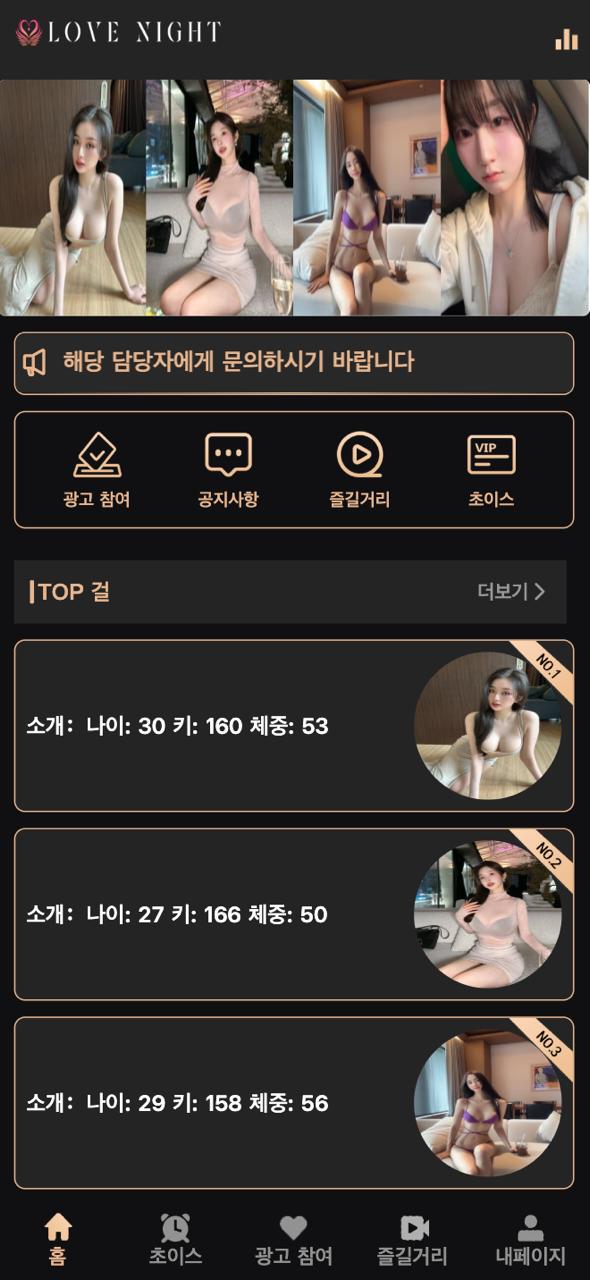Switch to the 홈 tab in bottom navigation

click(58, 1240)
